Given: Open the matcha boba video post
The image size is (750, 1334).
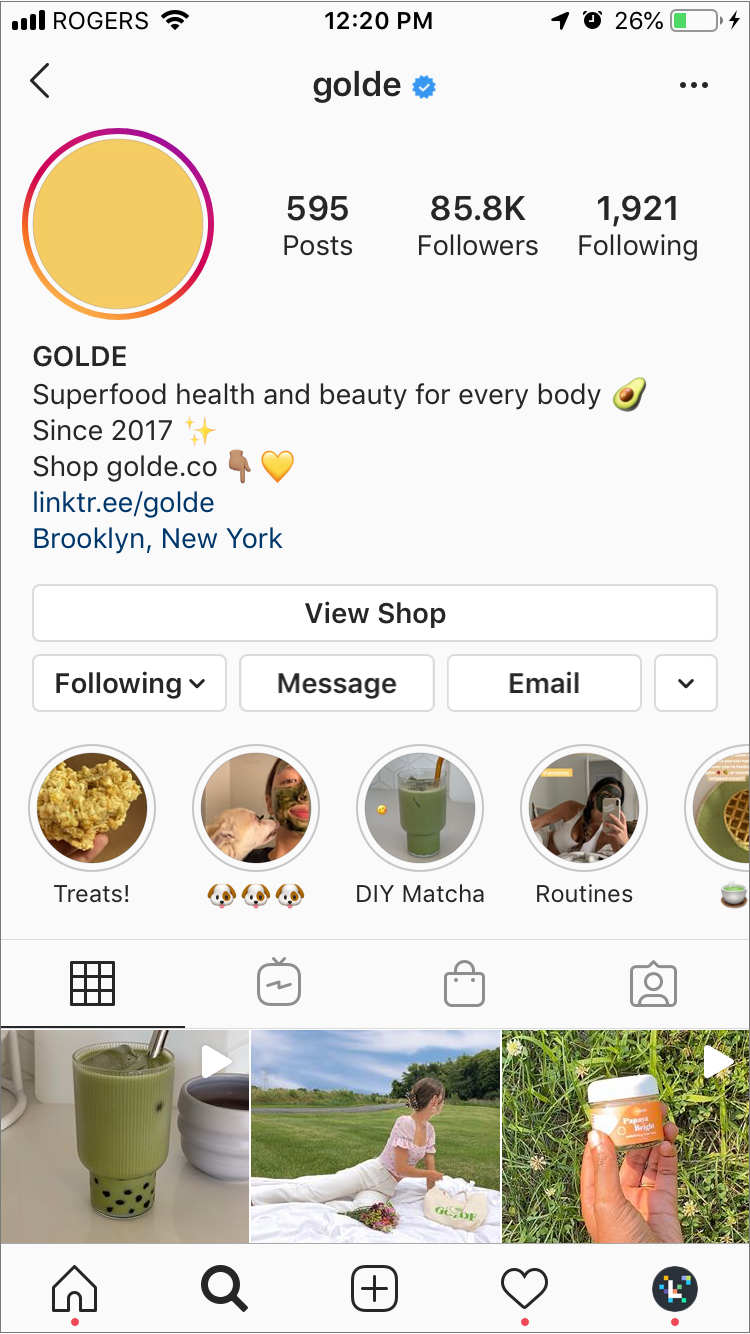Looking at the screenshot, I should pos(125,1136).
